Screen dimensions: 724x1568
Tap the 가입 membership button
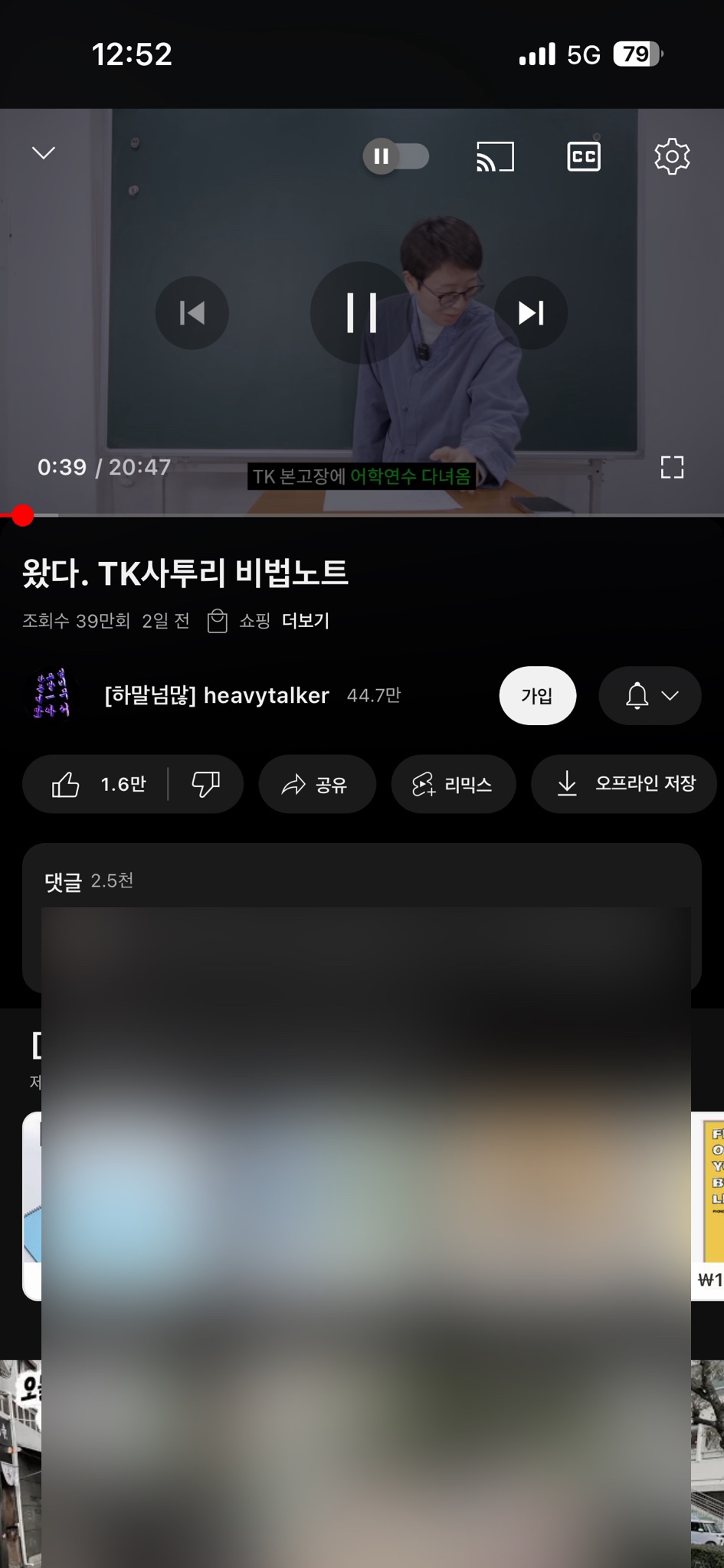tap(537, 695)
